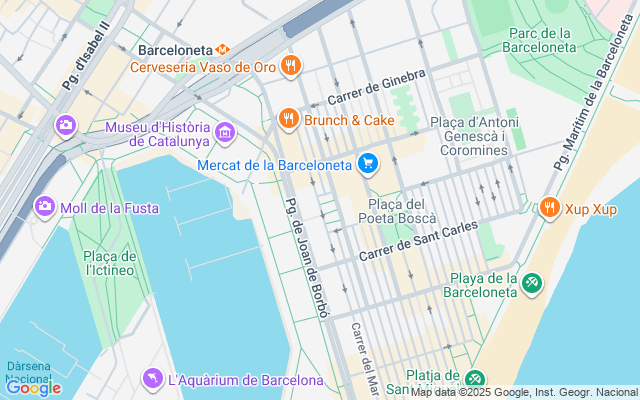Open the Museu d'Història de Catalunya pin
Viewport: 640px width, 400px height.
[x=225, y=133]
